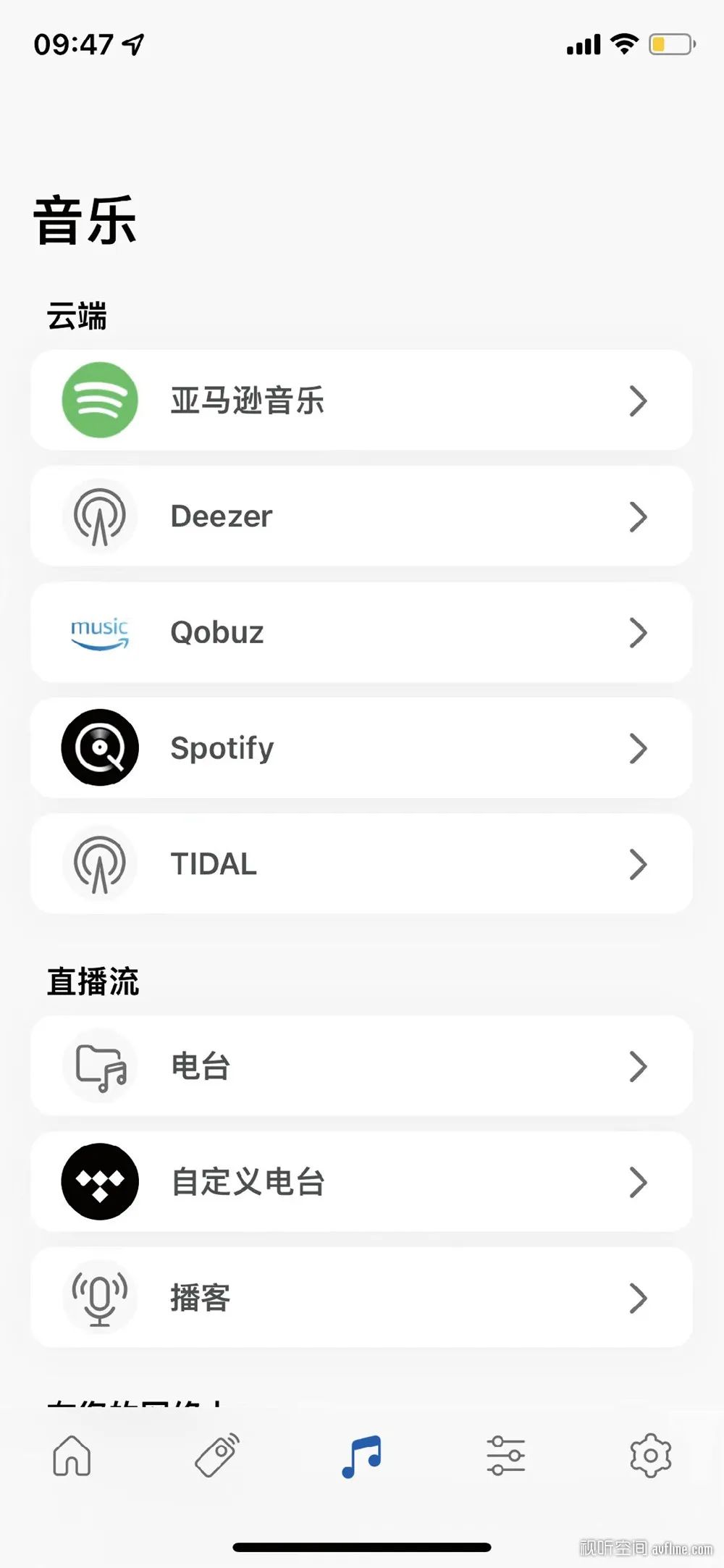This screenshot has width=724, height=1568.
Task: Open the TIDAL service icon
Action: click(x=99, y=864)
